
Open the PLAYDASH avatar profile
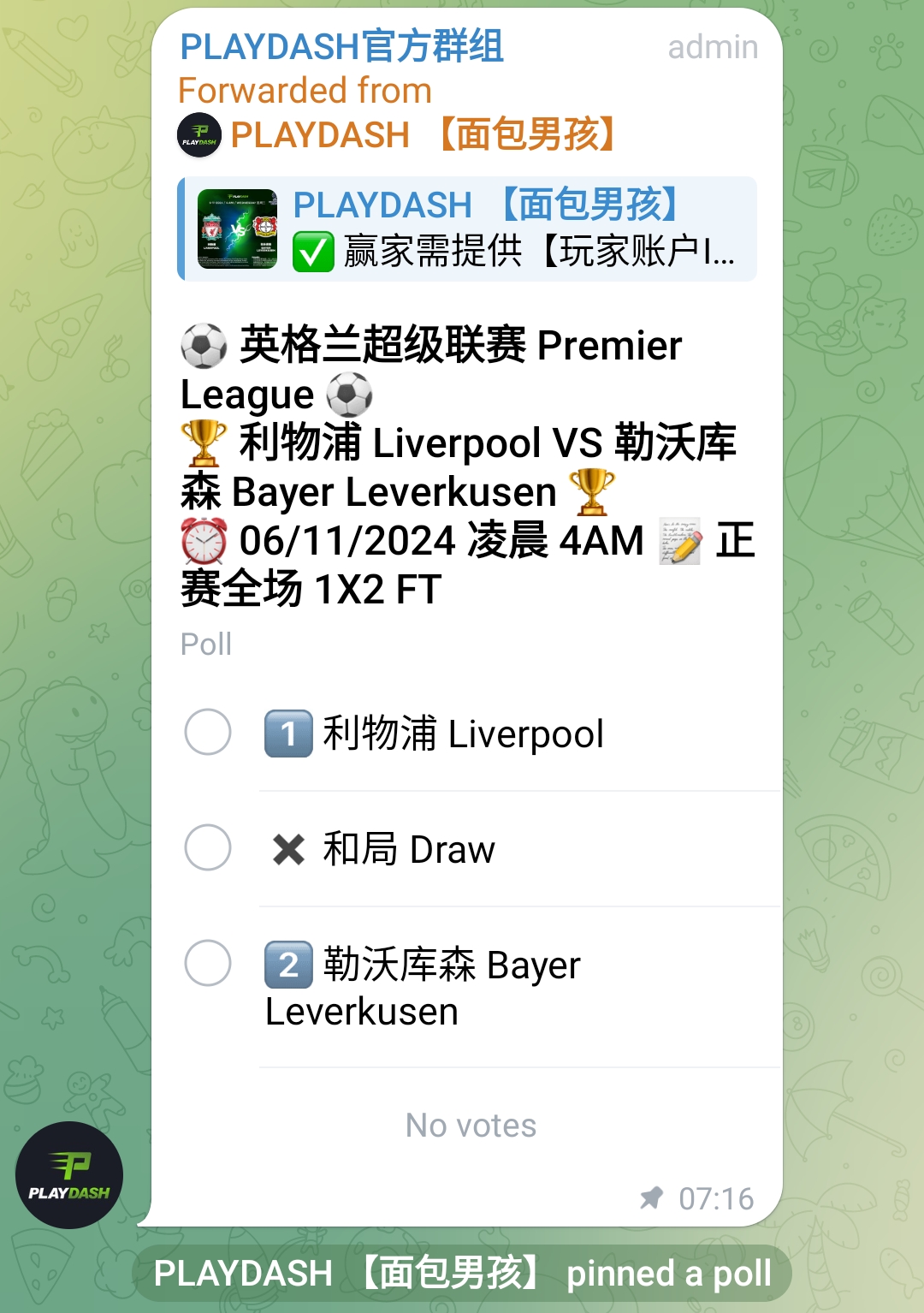pos(69,1175)
